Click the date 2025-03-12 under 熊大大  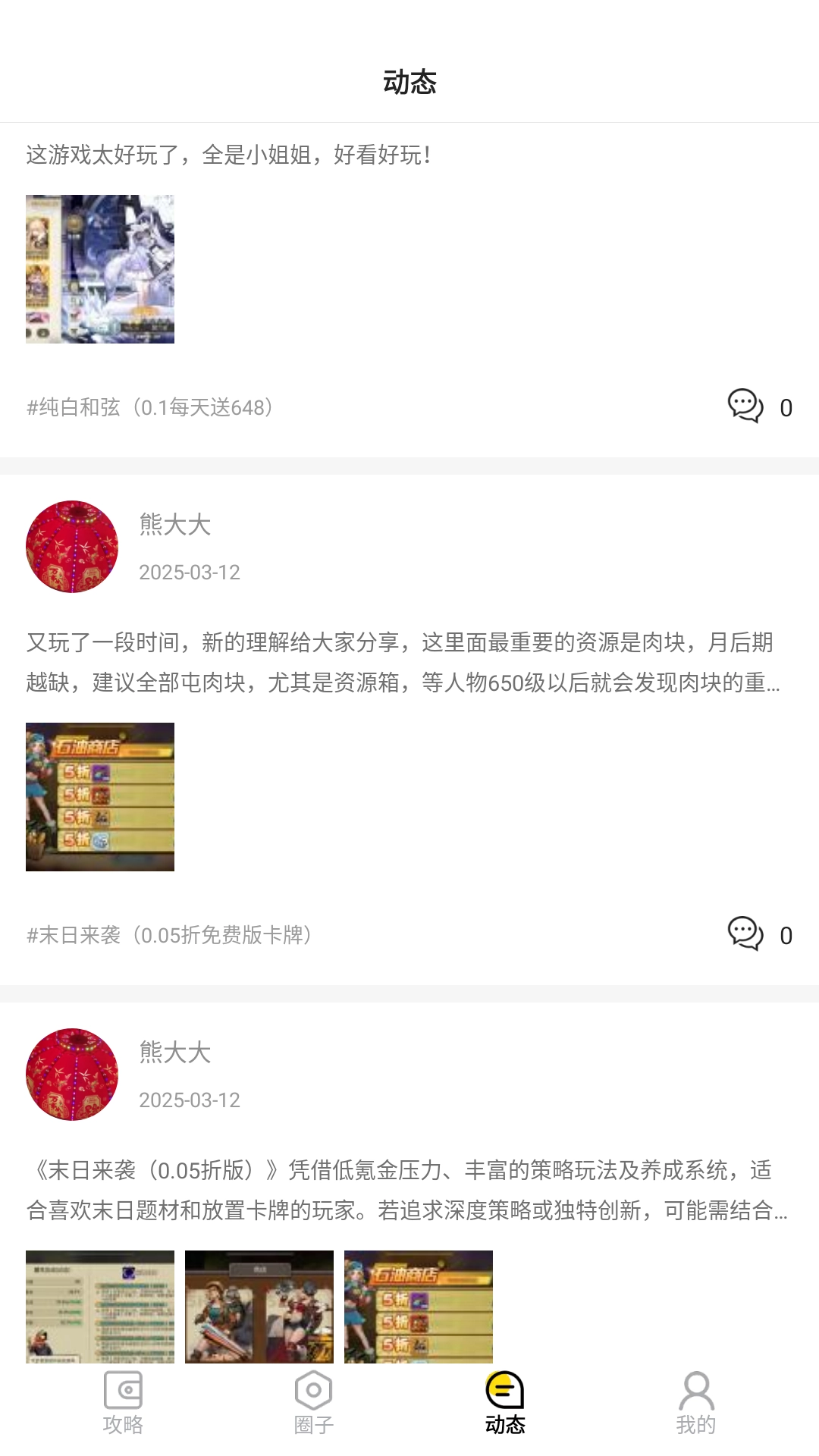pyautogui.click(x=190, y=573)
